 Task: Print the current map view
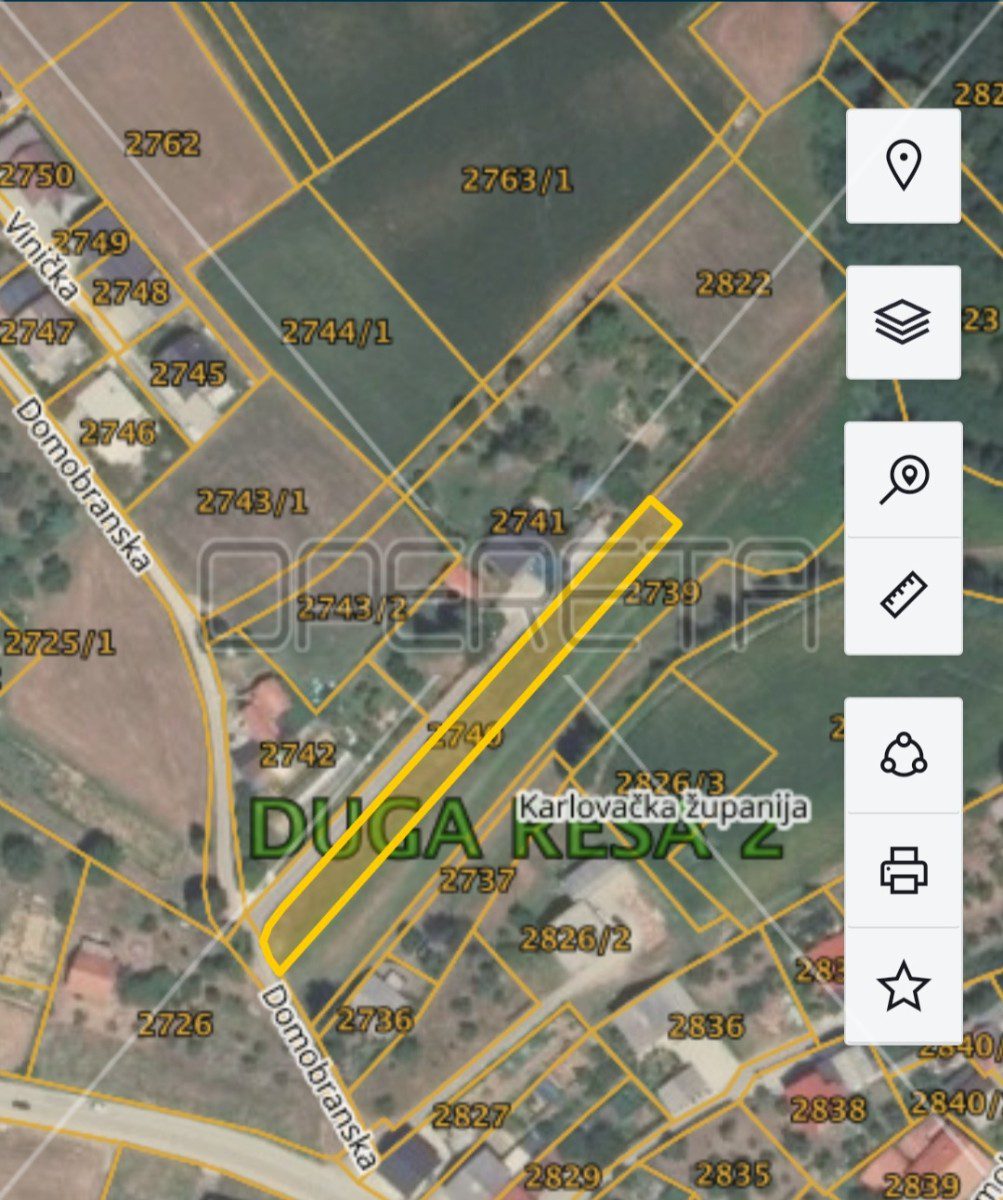point(903,870)
